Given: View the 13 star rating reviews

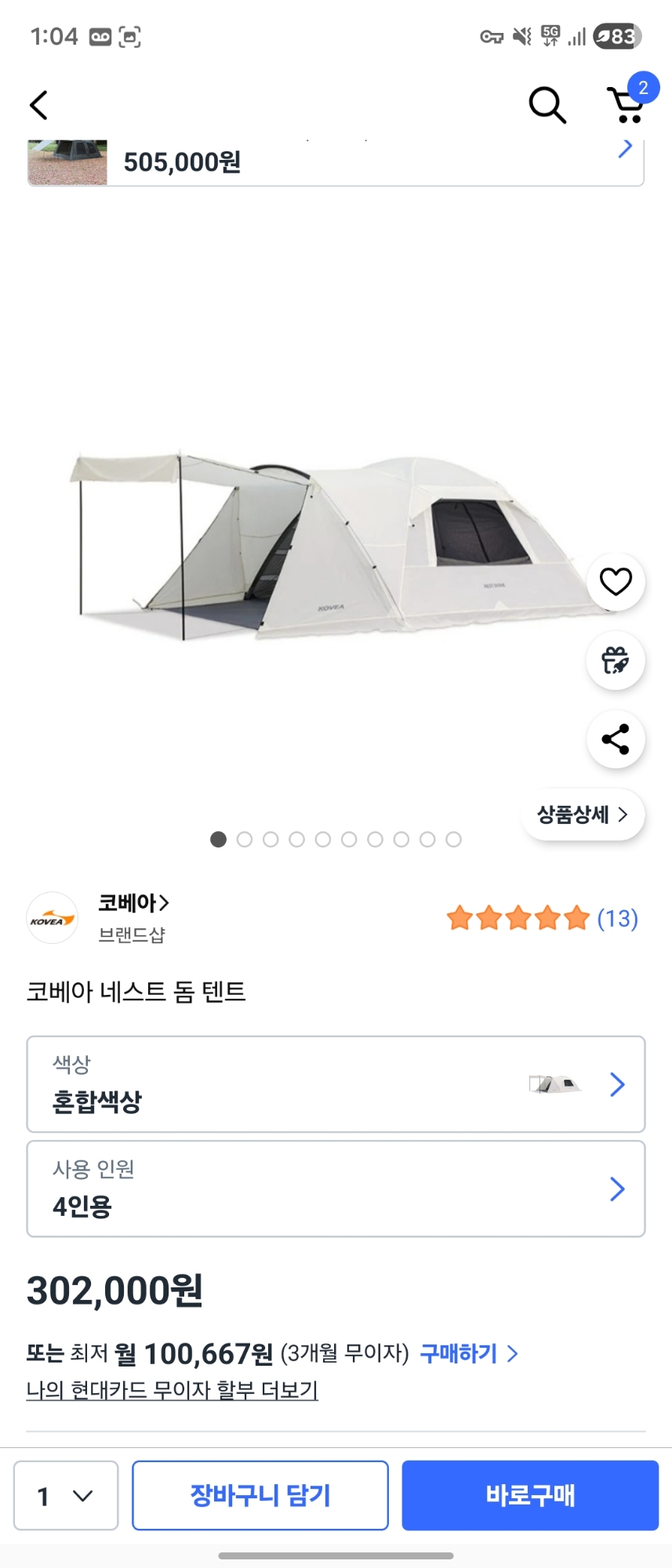Looking at the screenshot, I should (542, 918).
